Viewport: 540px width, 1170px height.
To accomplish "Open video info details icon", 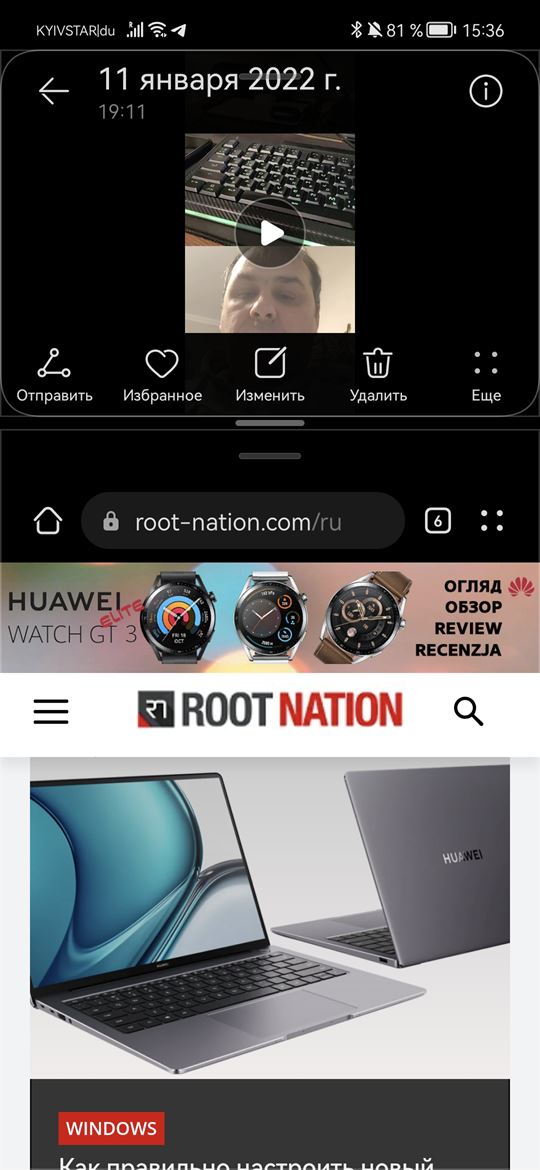I will coord(486,91).
